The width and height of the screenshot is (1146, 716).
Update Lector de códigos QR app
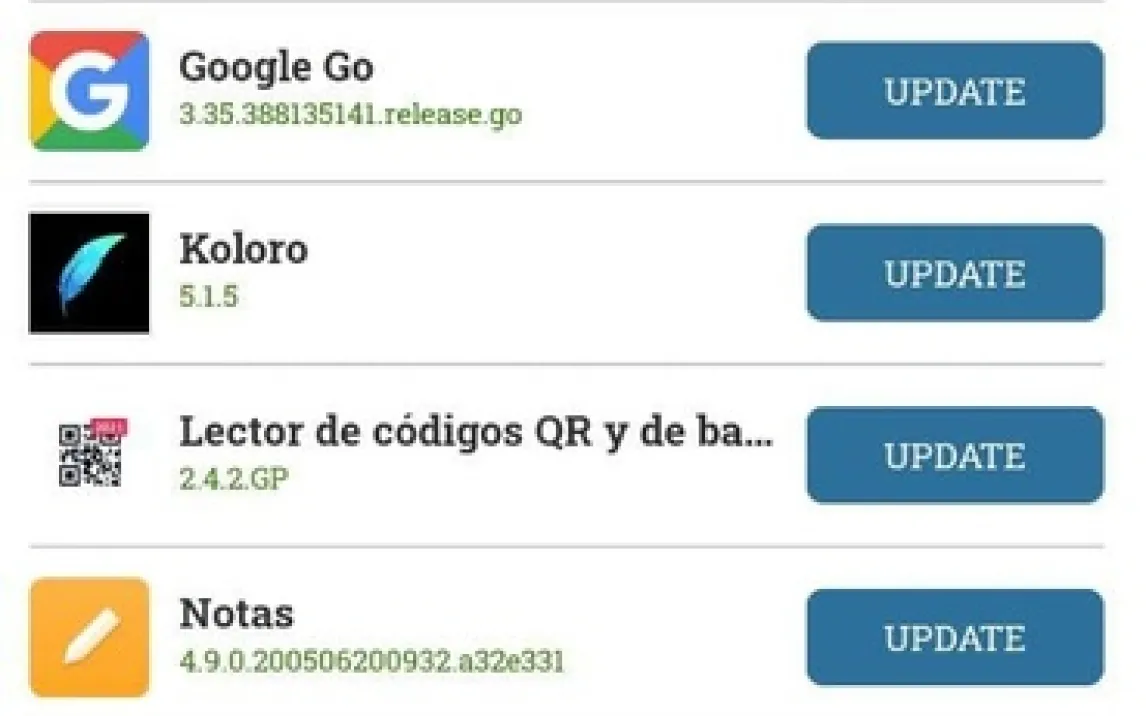tap(954, 455)
